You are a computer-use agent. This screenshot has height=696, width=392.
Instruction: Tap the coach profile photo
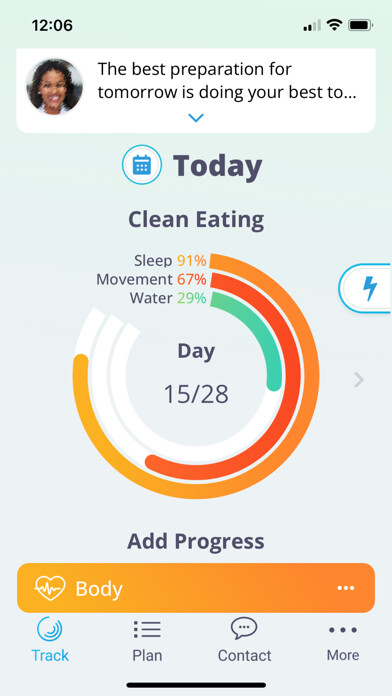[x=54, y=87]
